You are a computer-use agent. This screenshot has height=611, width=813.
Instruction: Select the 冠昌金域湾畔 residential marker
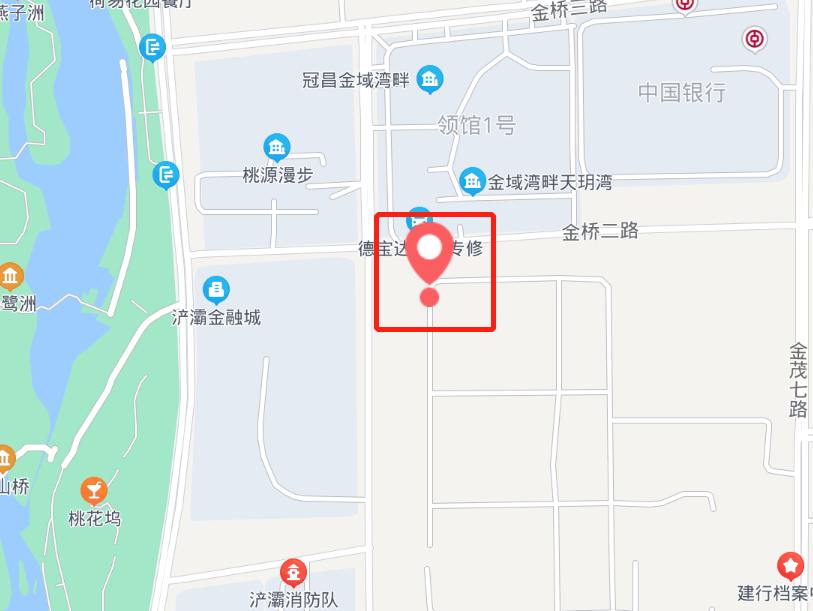[431, 78]
